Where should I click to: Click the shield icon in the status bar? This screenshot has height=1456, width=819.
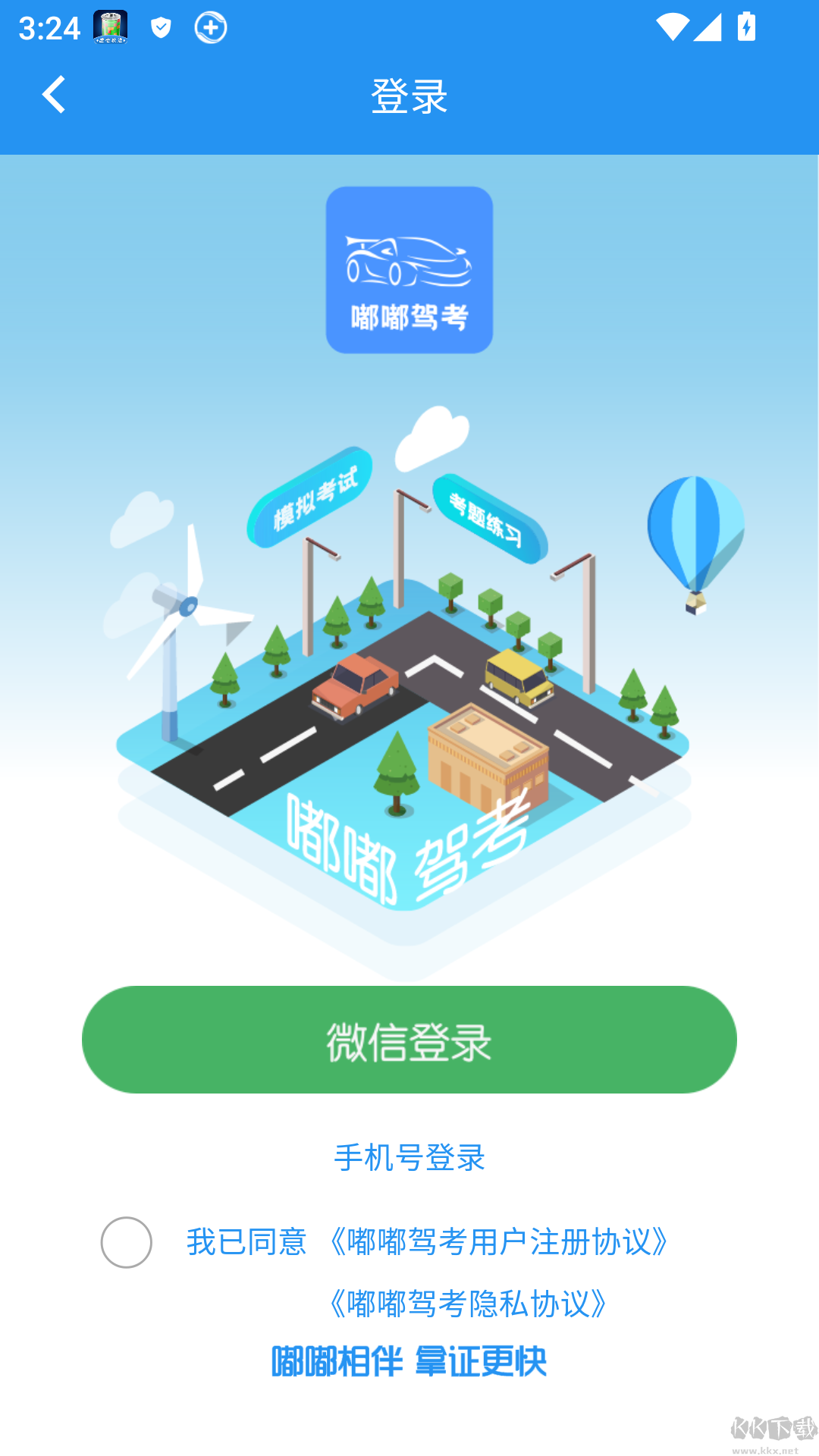[160, 27]
